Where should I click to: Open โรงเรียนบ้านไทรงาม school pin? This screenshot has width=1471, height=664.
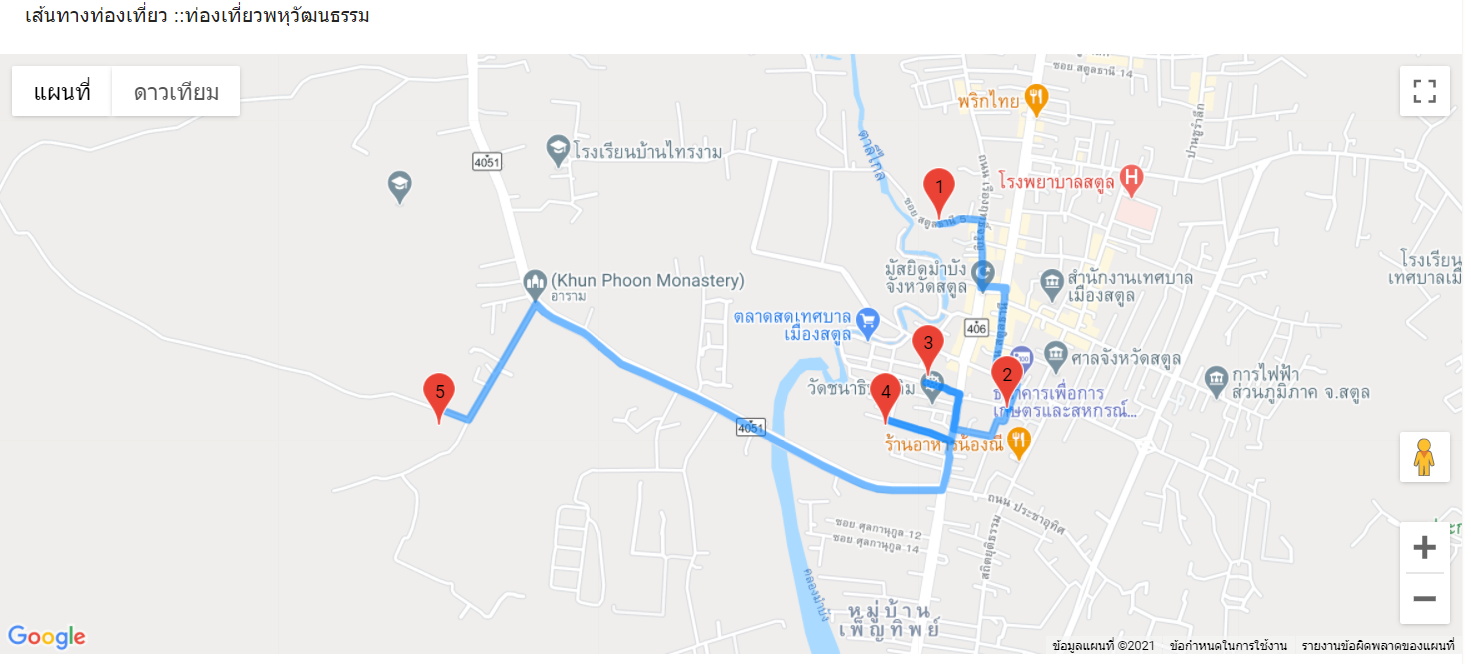click(x=559, y=151)
